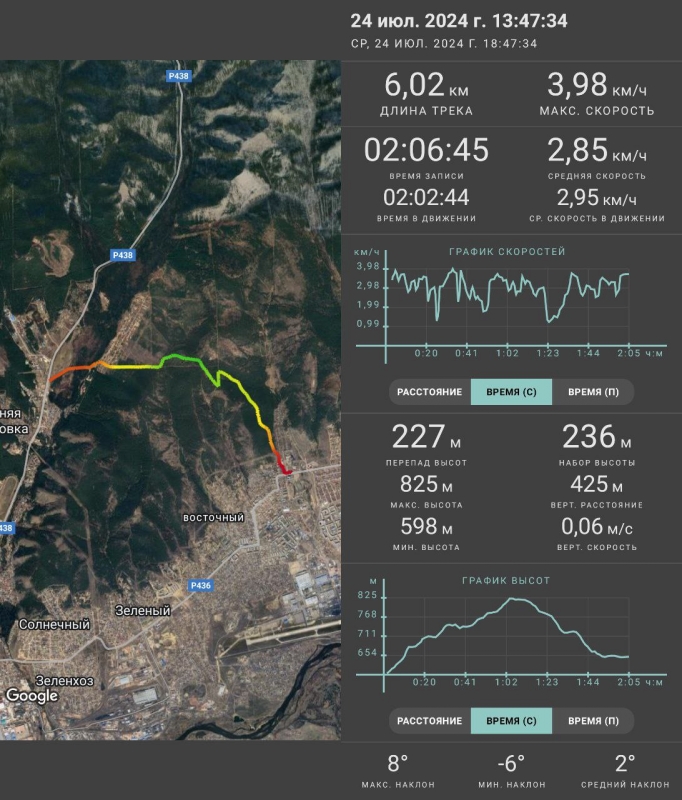
Task: Select ВРЕМЯ (С) for the altitude chart
Action: pyautogui.click(x=511, y=721)
